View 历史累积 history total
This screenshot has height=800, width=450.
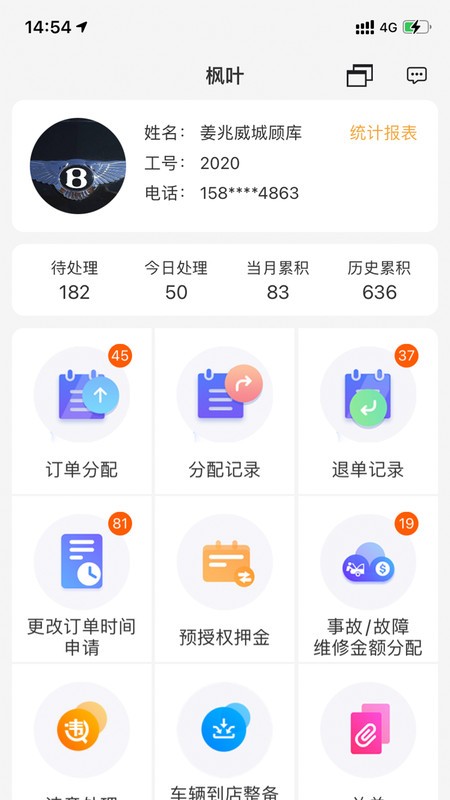(379, 280)
